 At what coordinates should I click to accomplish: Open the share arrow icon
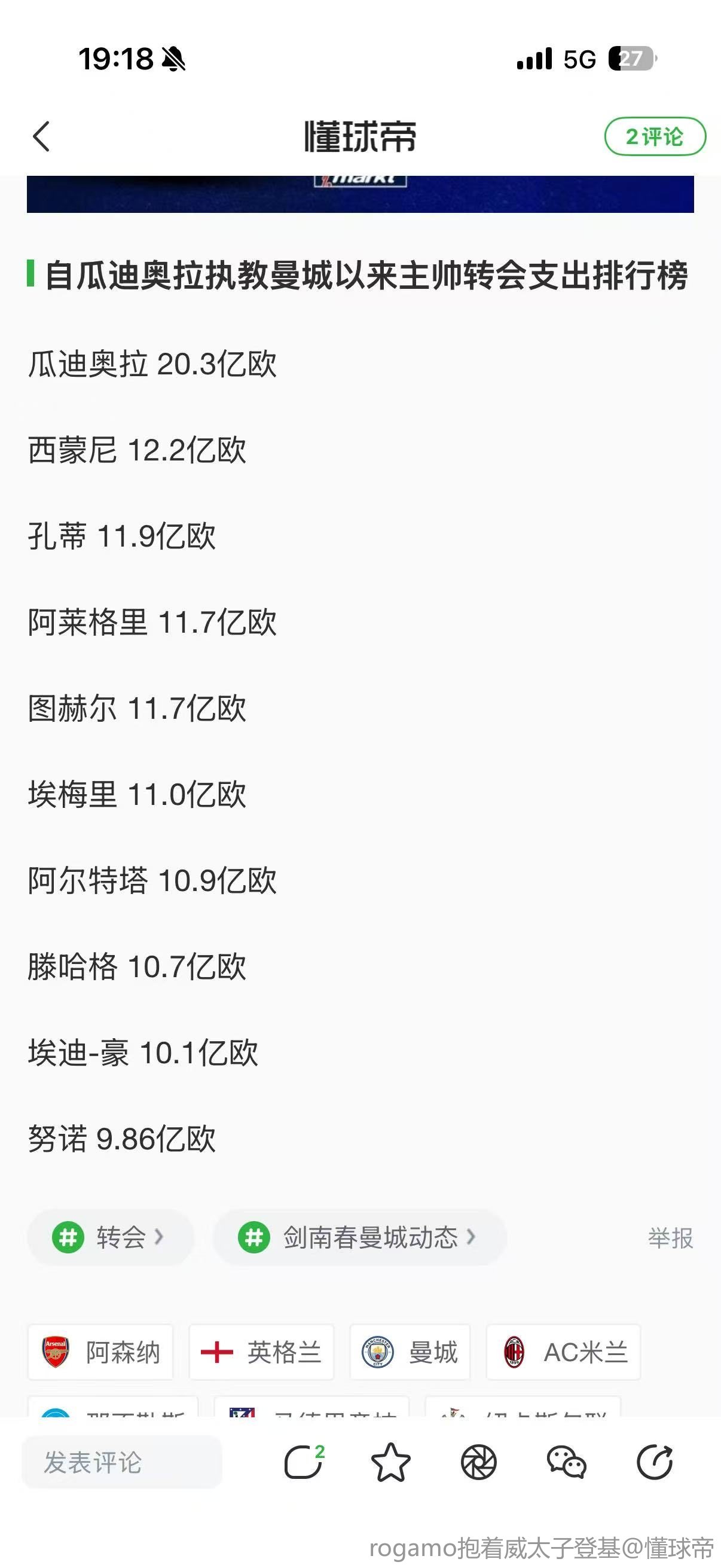(655, 1462)
